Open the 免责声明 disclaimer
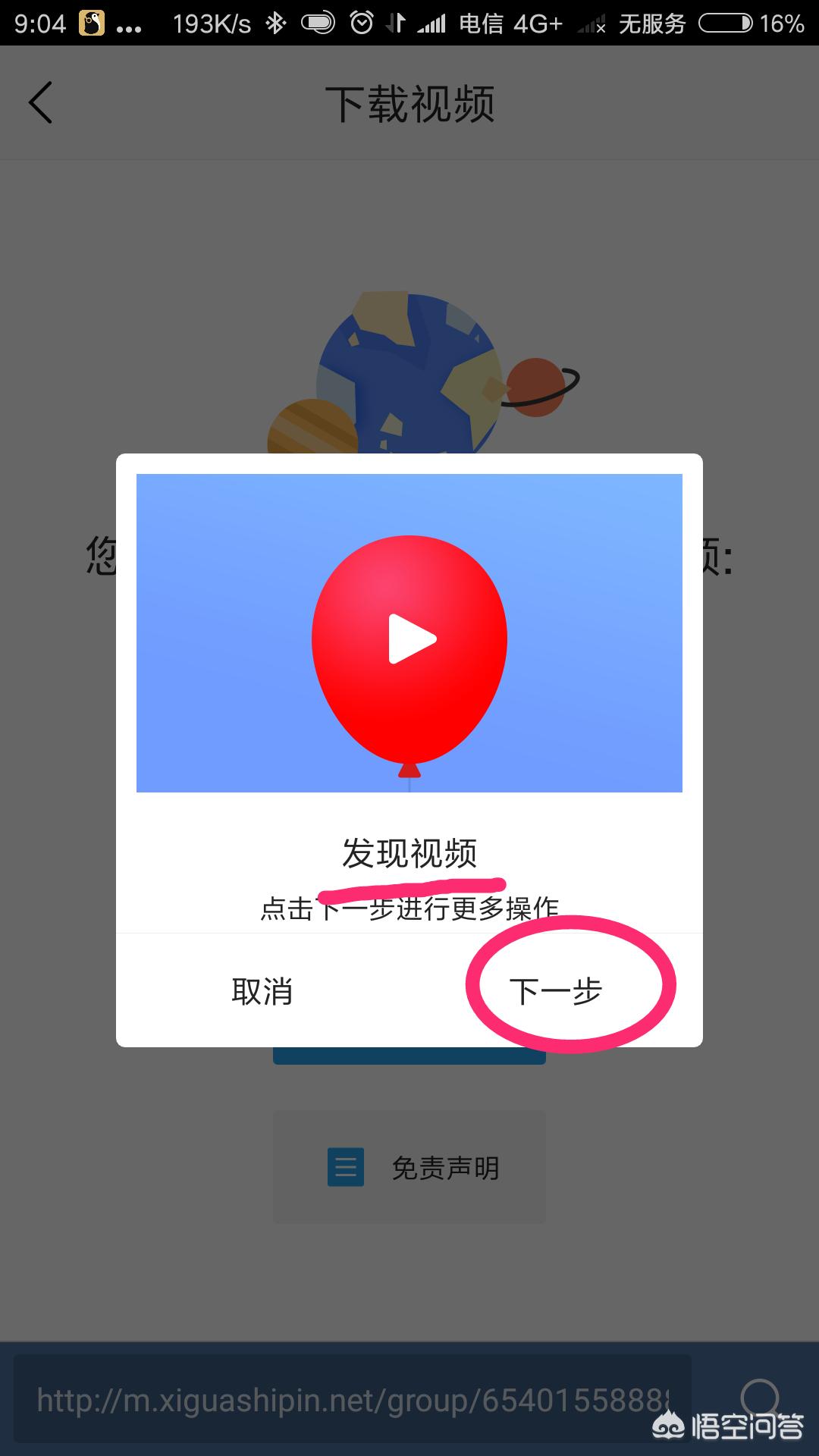 coord(409,1167)
